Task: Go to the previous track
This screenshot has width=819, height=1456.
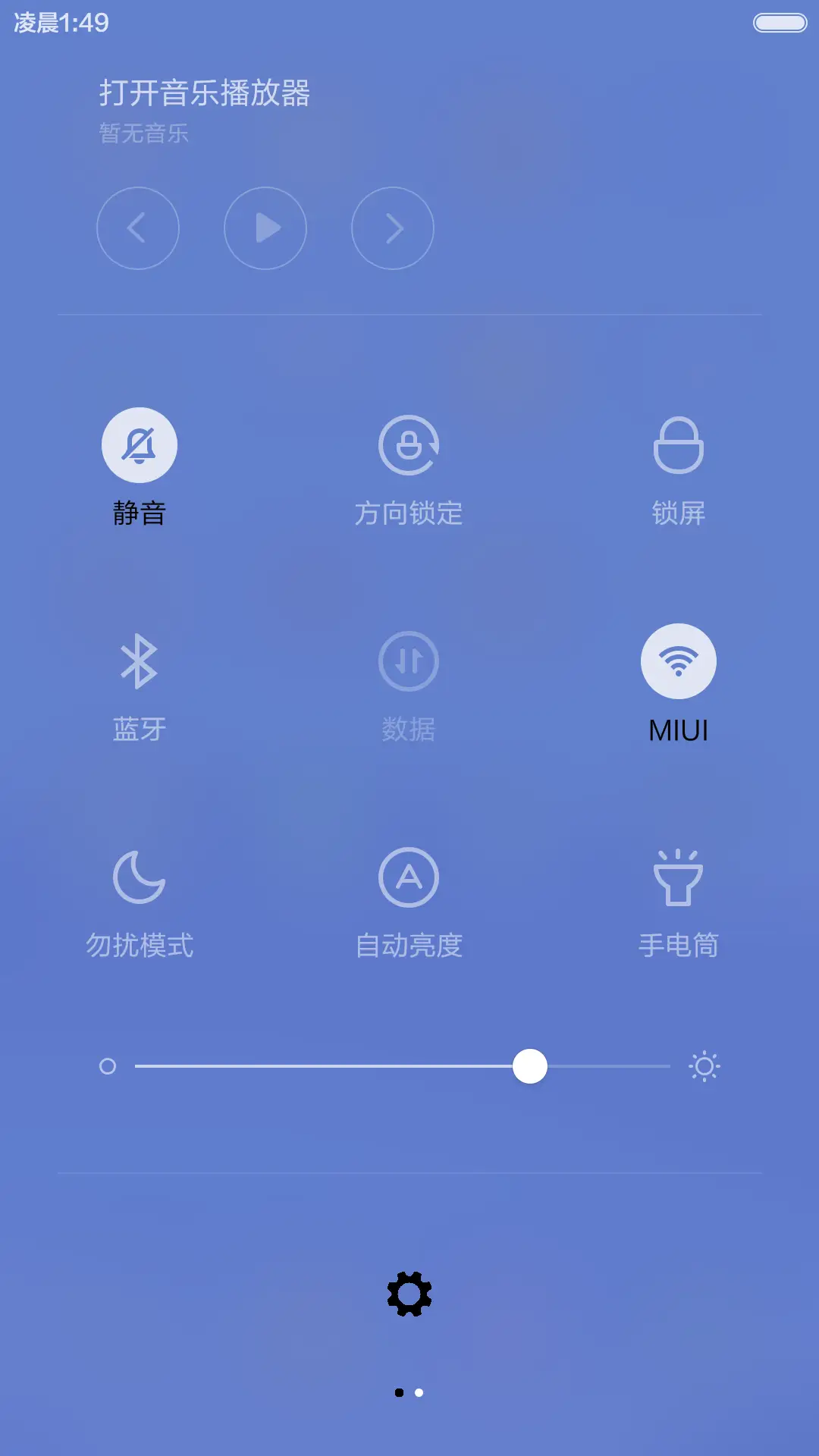Action: [138, 228]
